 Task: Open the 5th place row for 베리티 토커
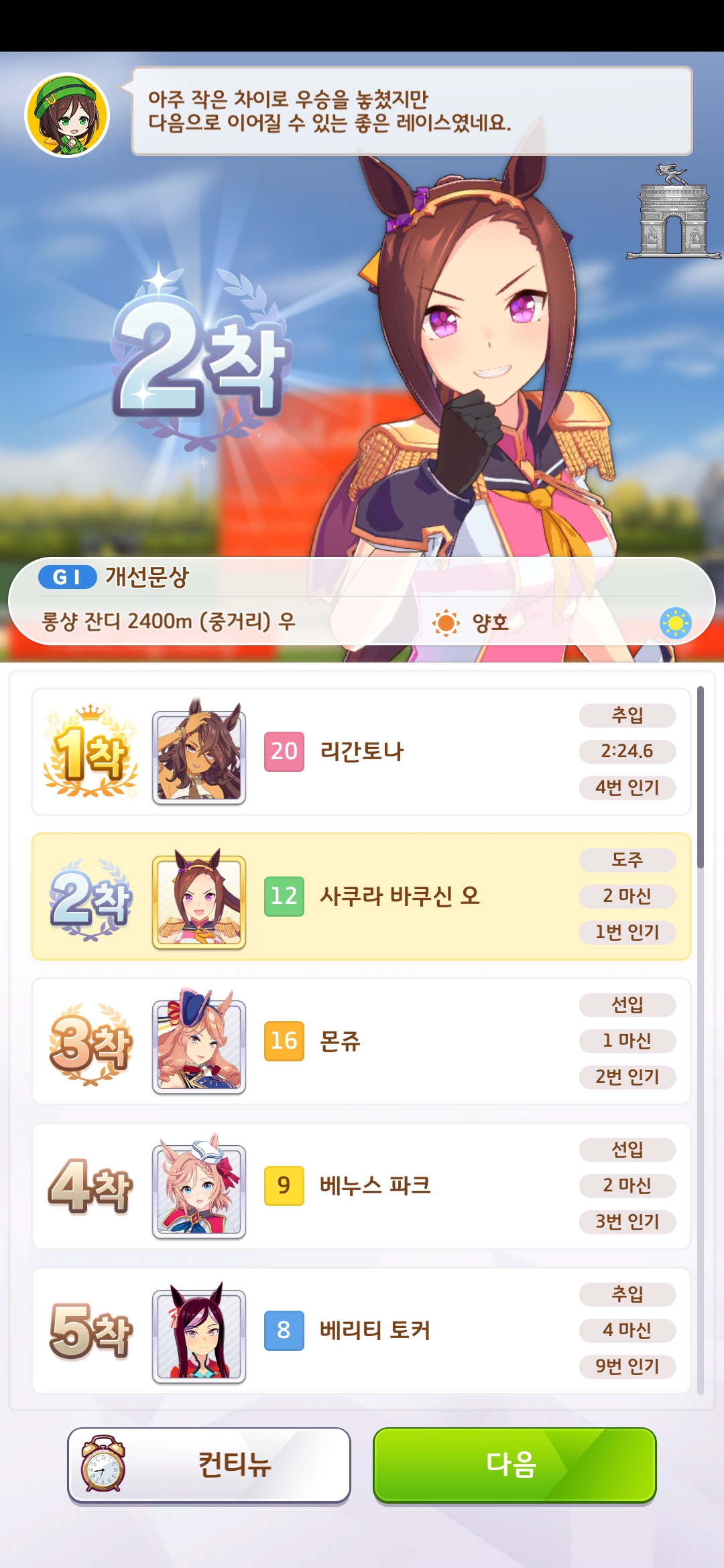click(x=361, y=1331)
